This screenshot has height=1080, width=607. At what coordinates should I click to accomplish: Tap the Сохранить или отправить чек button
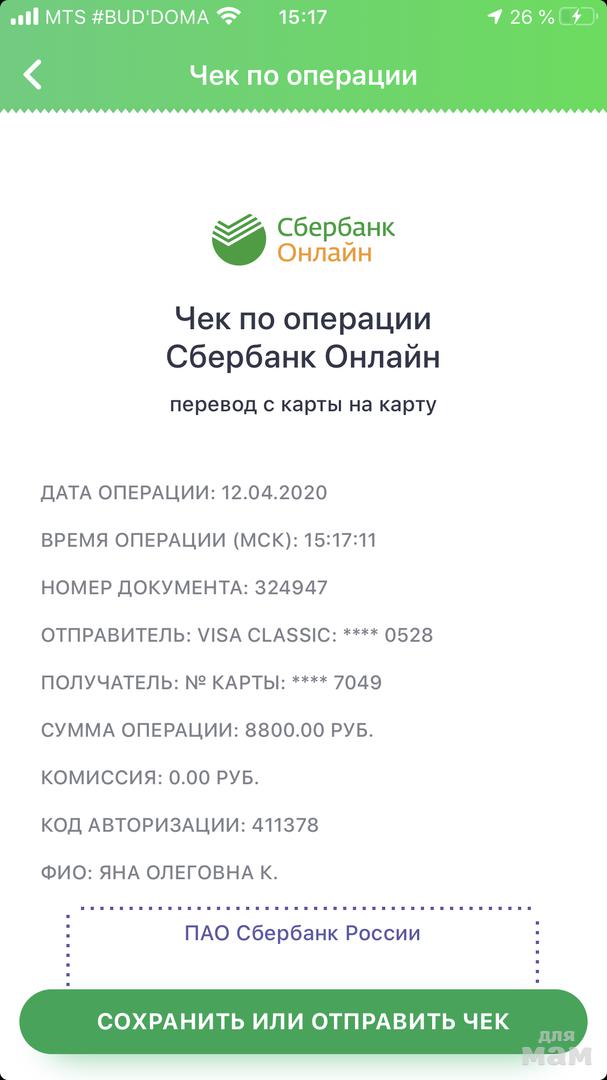point(302,1021)
